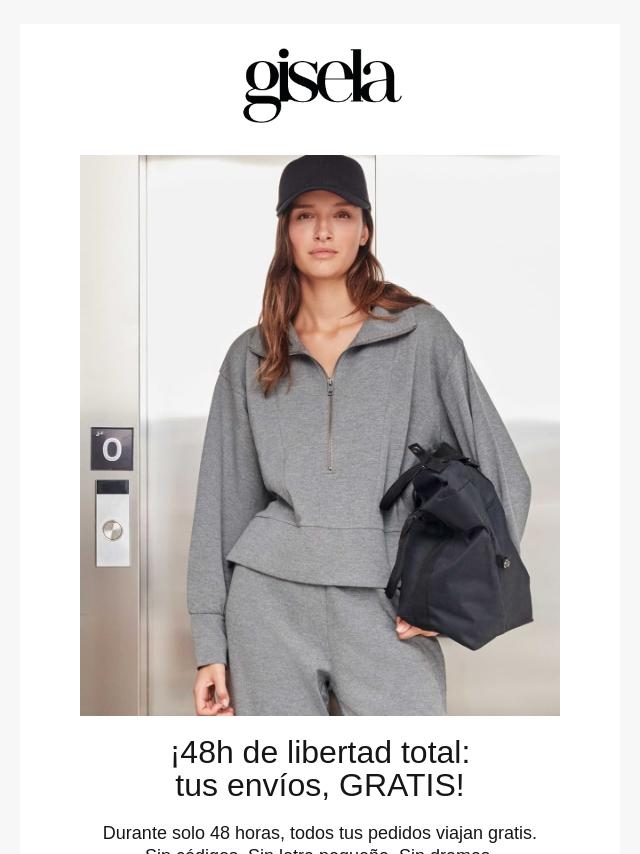This screenshot has width=640, height=854.
Task: Open the hero image of the grey sweatshirt model
Action: click(320, 435)
